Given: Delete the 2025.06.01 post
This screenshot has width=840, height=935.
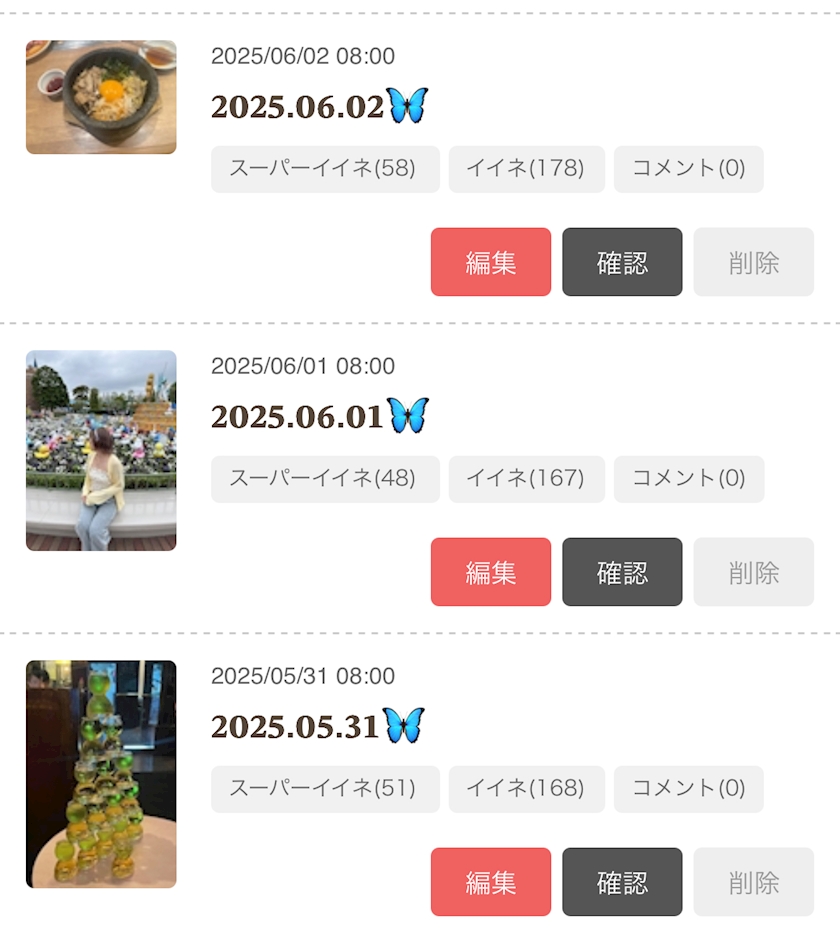Looking at the screenshot, I should click(x=753, y=572).
